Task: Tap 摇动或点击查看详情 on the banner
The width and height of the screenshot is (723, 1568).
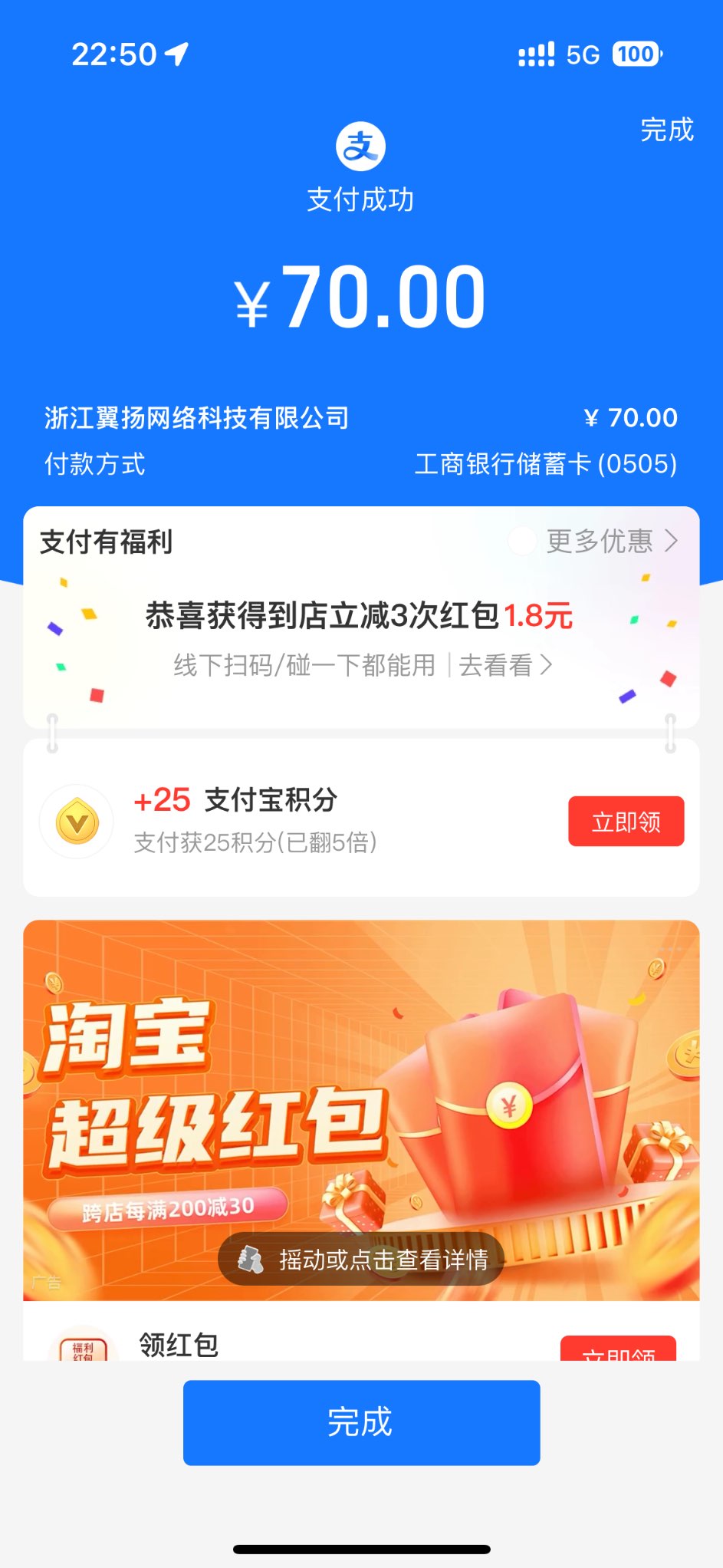Action: click(x=361, y=1259)
